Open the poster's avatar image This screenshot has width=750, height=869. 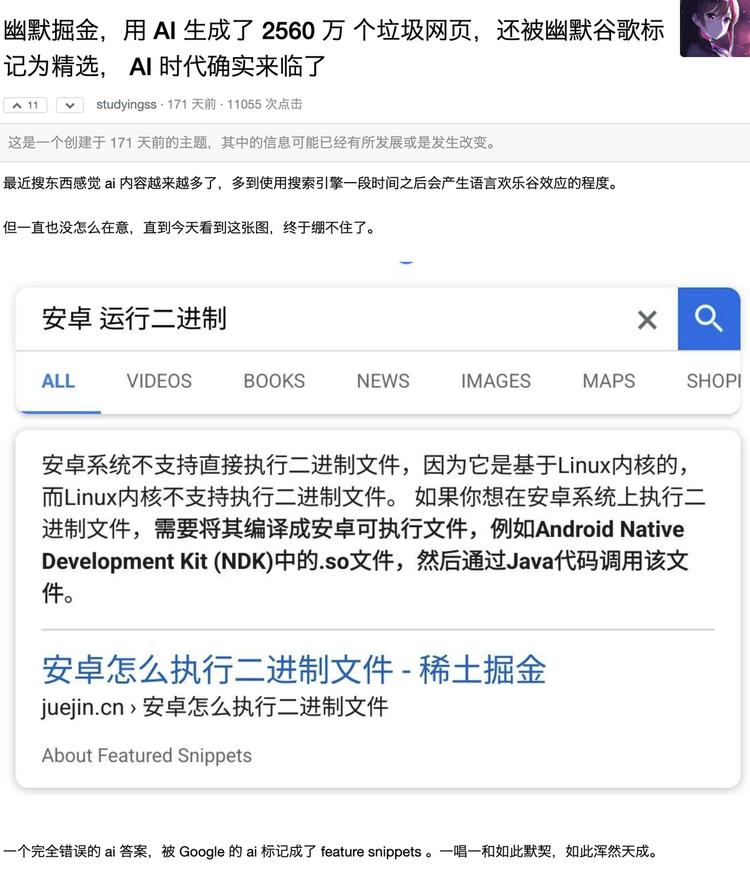714,28
